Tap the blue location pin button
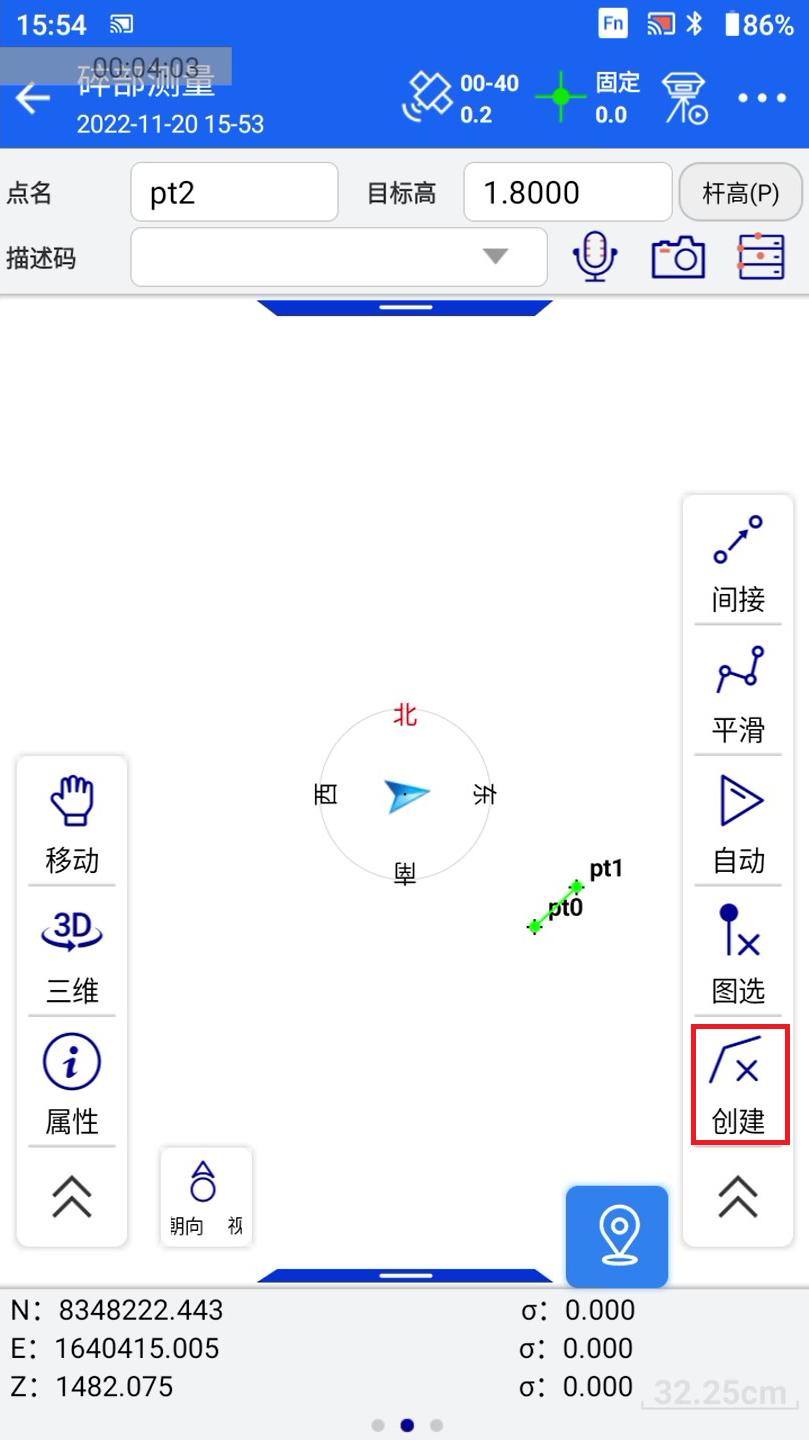The height and width of the screenshot is (1440, 809). [617, 1236]
